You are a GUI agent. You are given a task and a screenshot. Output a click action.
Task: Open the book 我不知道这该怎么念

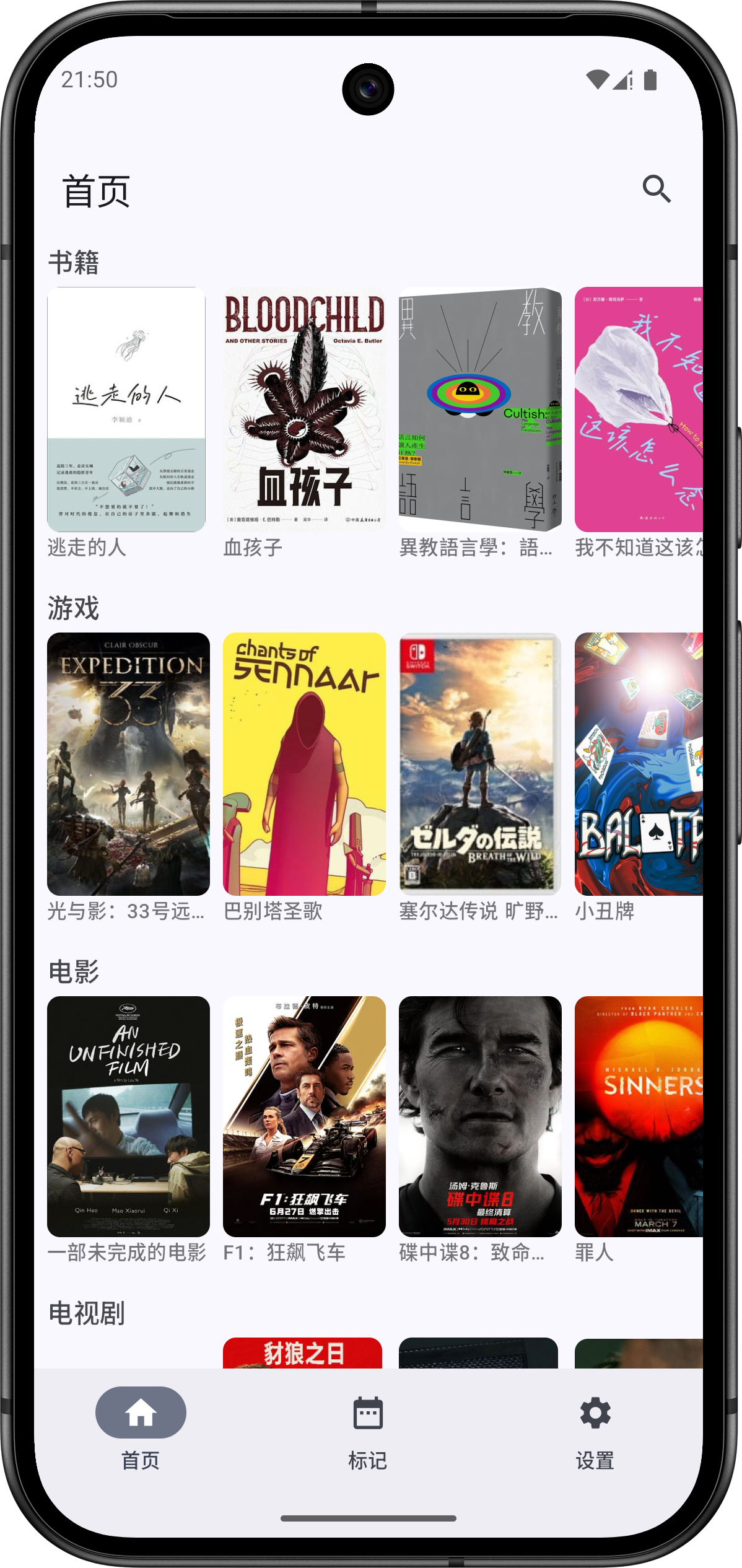coord(638,409)
